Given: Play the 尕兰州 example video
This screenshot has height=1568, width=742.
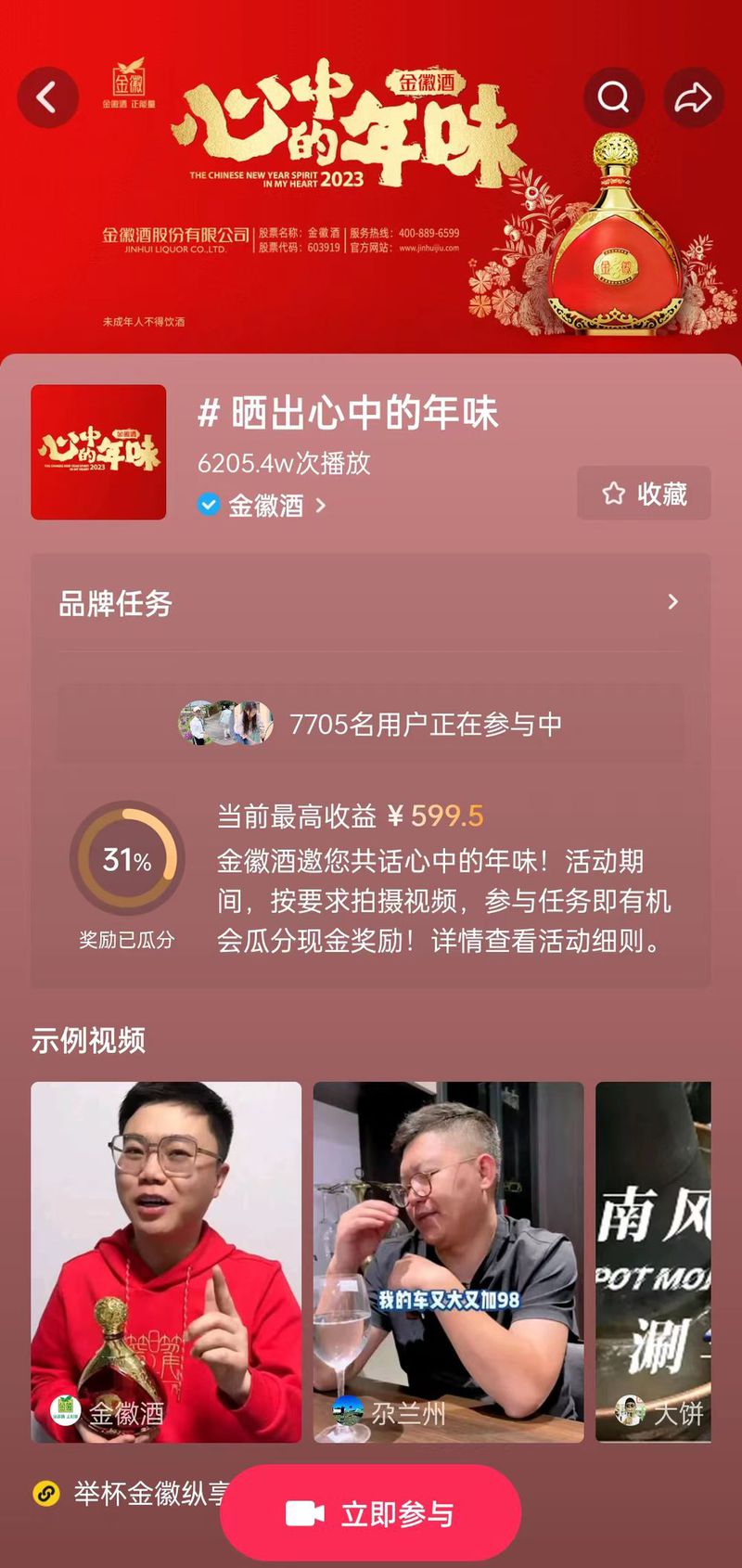Looking at the screenshot, I should pyautogui.click(x=448, y=1262).
